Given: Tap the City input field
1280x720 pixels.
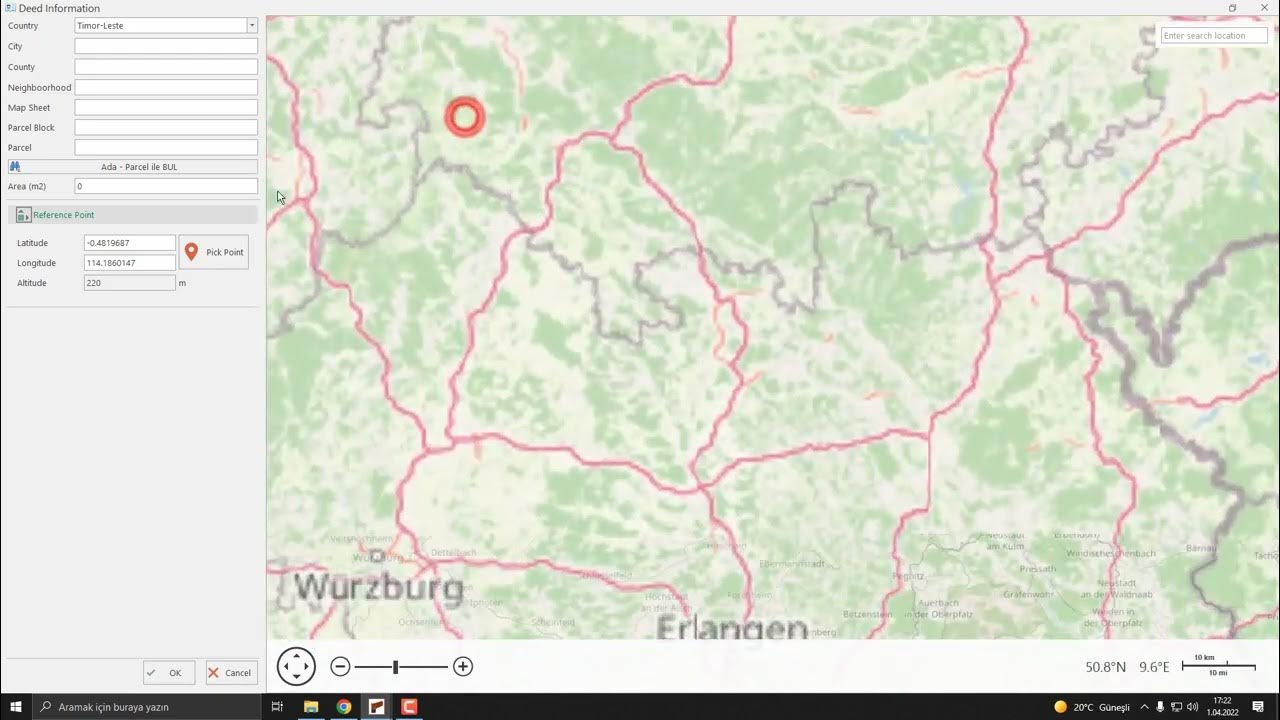Looking at the screenshot, I should pyautogui.click(x=166, y=47).
